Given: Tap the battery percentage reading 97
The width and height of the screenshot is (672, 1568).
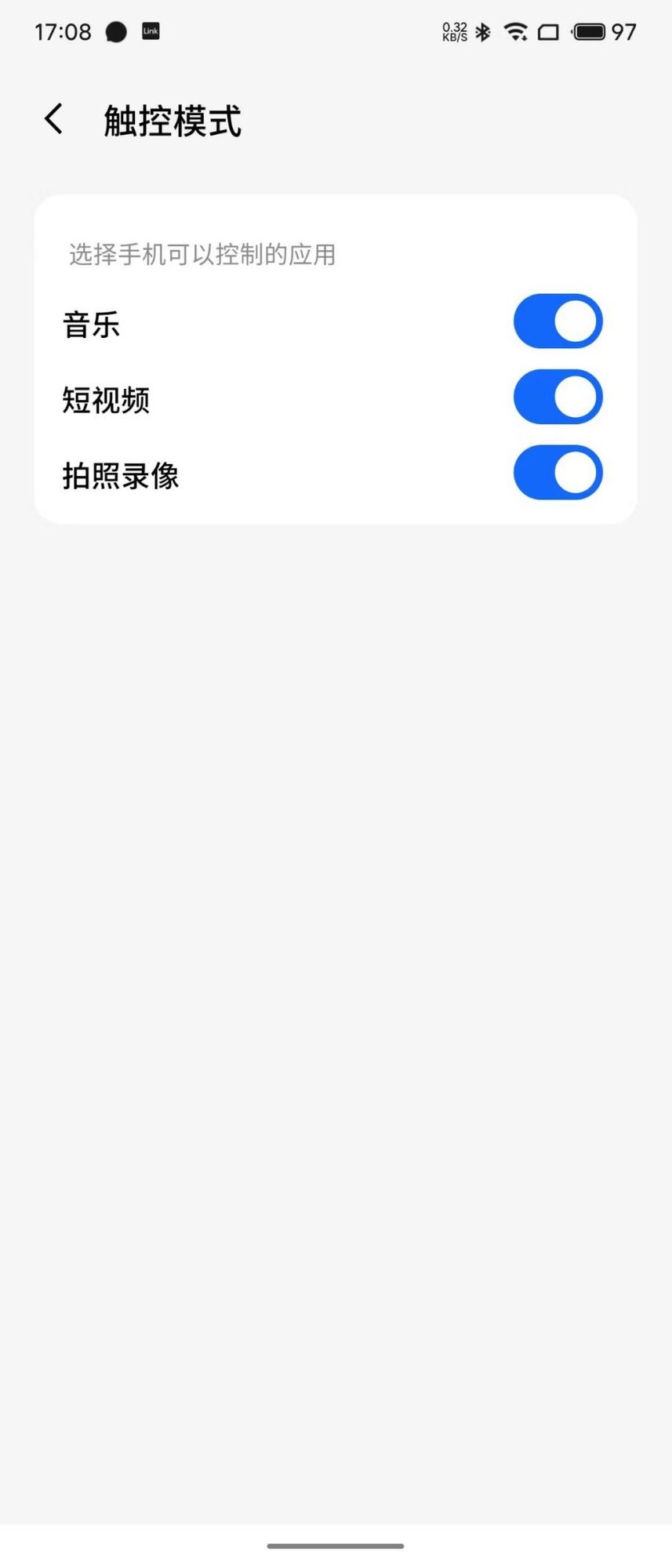Looking at the screenshot, I should coord(623,32).
